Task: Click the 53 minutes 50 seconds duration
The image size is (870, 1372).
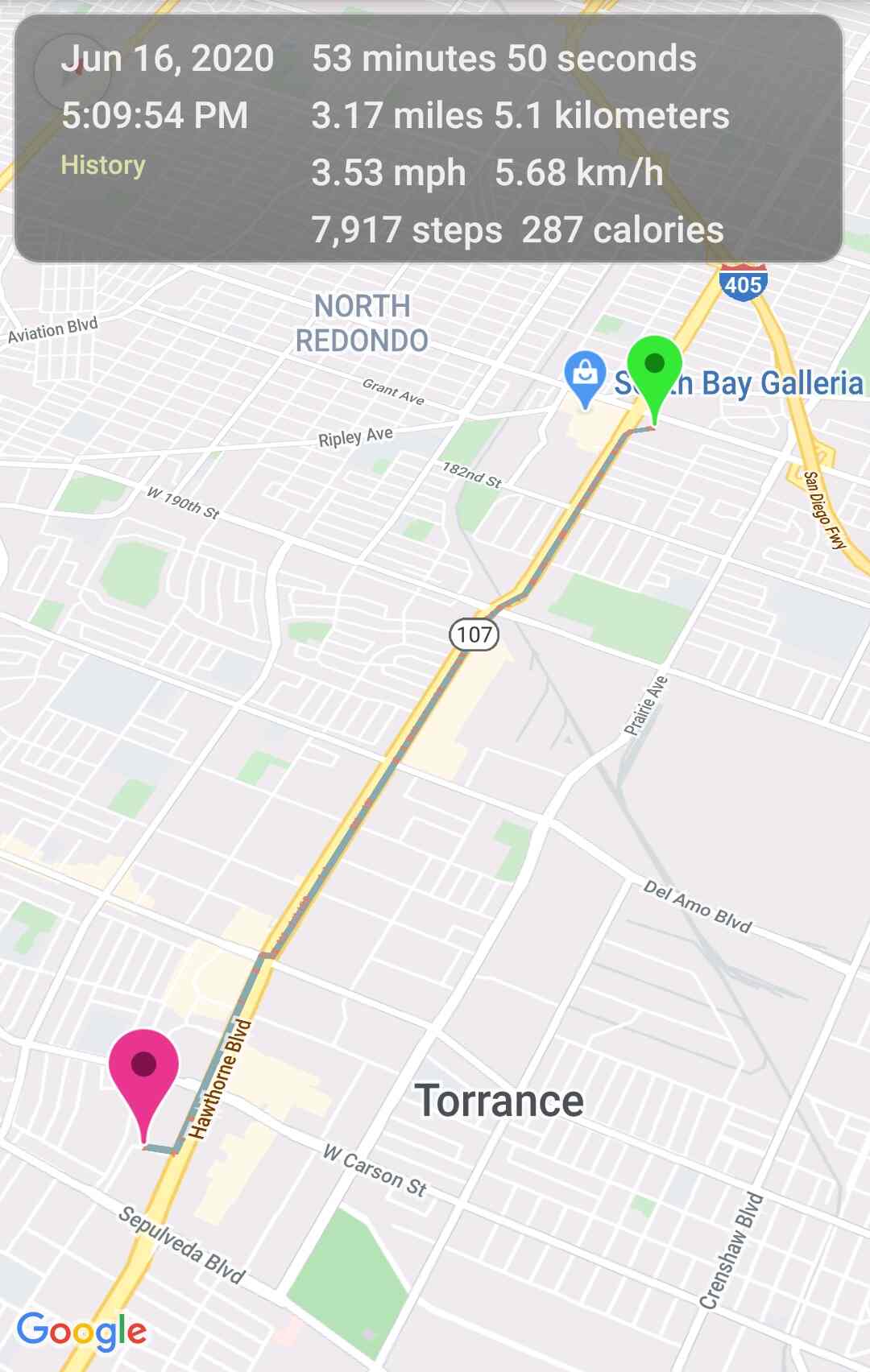Action: pyautogui.click(x=503, y=58)
